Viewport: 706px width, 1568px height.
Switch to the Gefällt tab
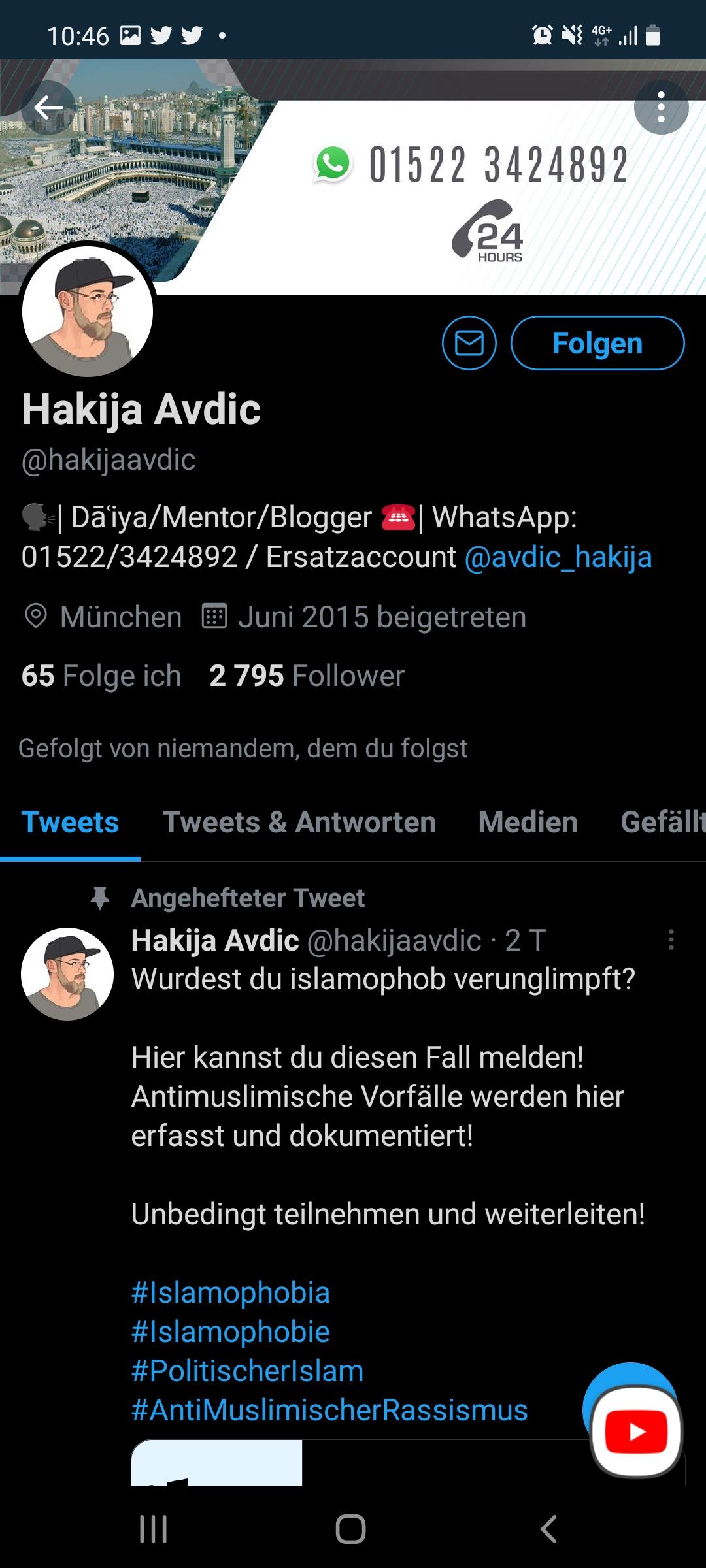[x=663, y=822]
